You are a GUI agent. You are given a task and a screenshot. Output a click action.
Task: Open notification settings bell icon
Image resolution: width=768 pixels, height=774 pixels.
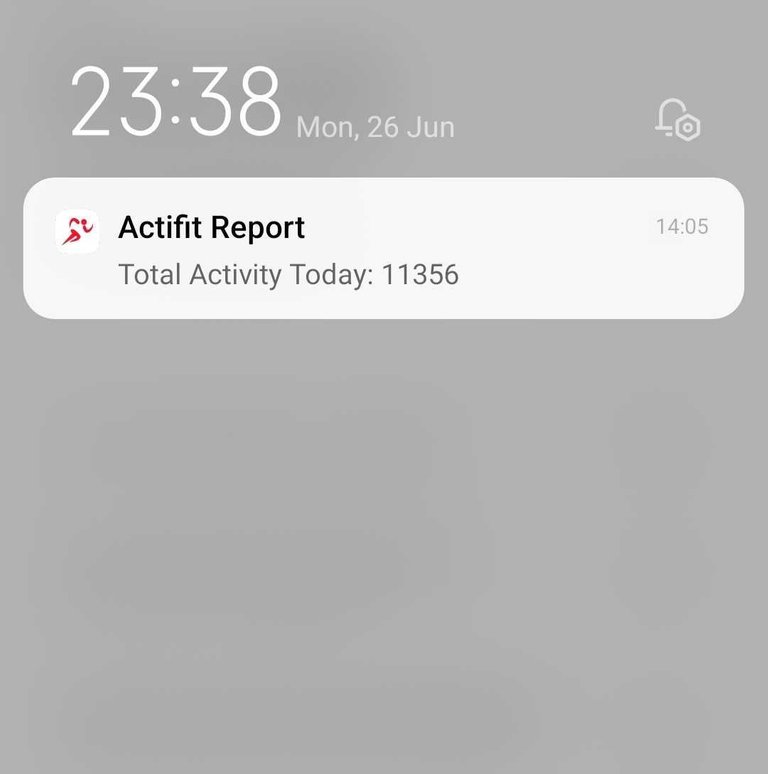click(x=677, y=121)
